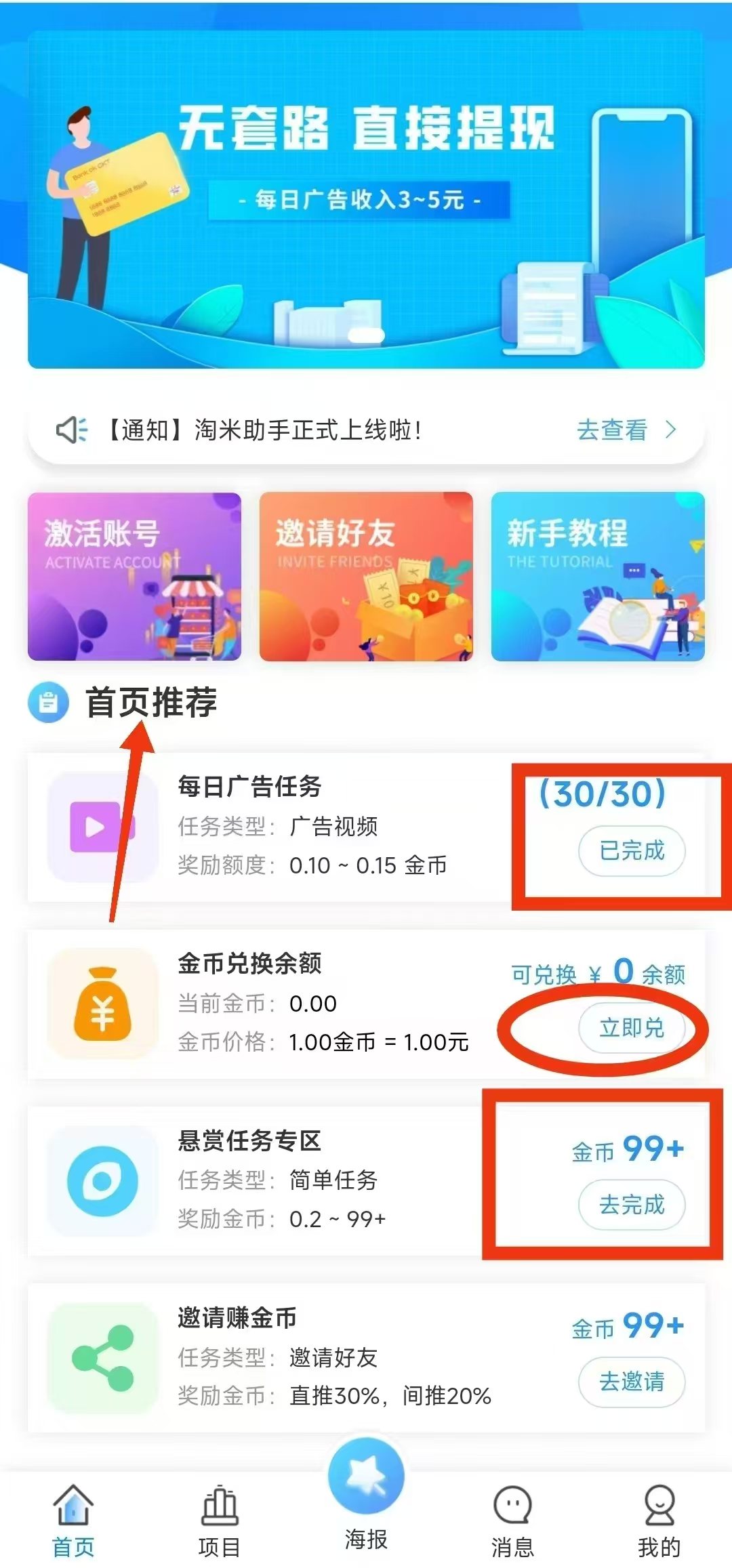
Task: Switch to the 消息 tab
Action: pos(512,1521)
